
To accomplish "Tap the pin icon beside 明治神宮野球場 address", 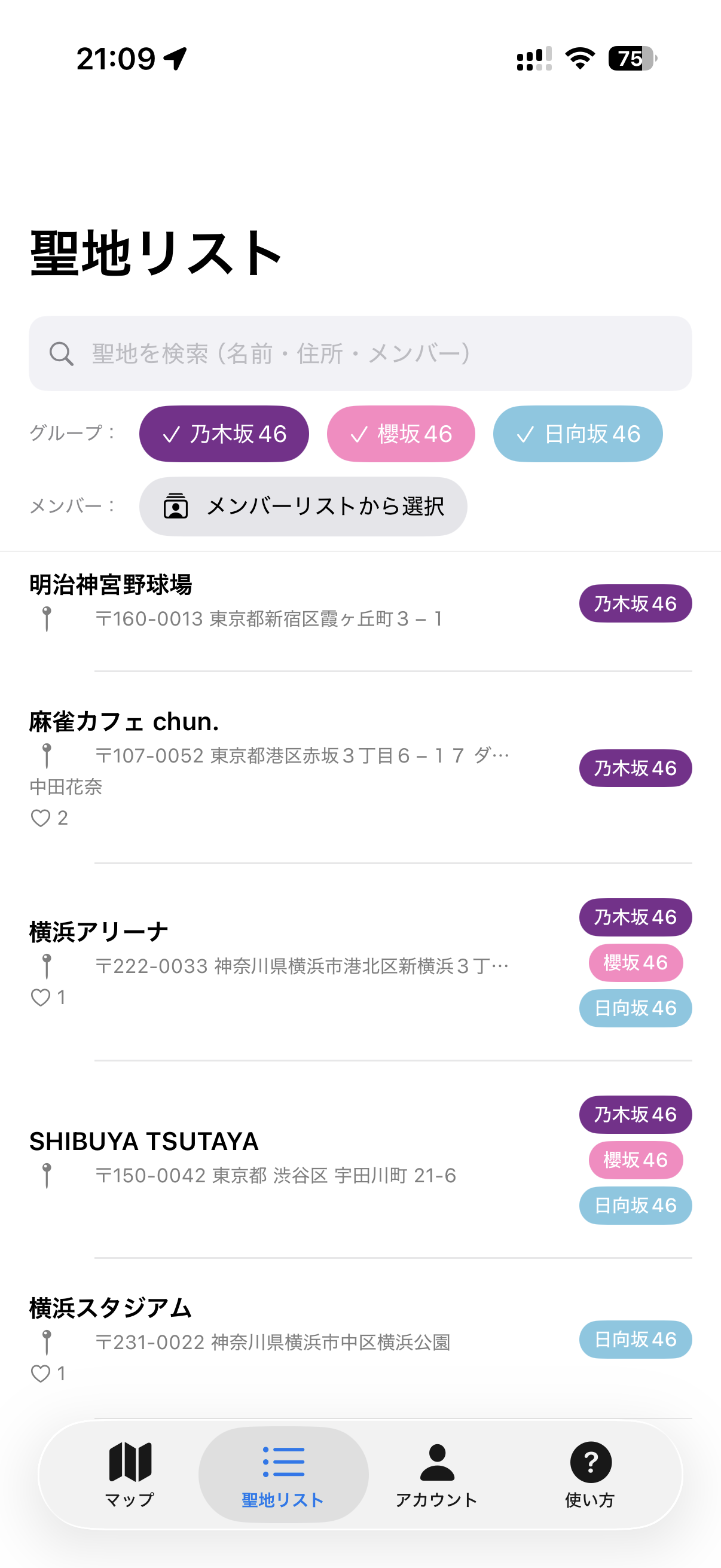I will pyautogui.click(x=47, y=619).
